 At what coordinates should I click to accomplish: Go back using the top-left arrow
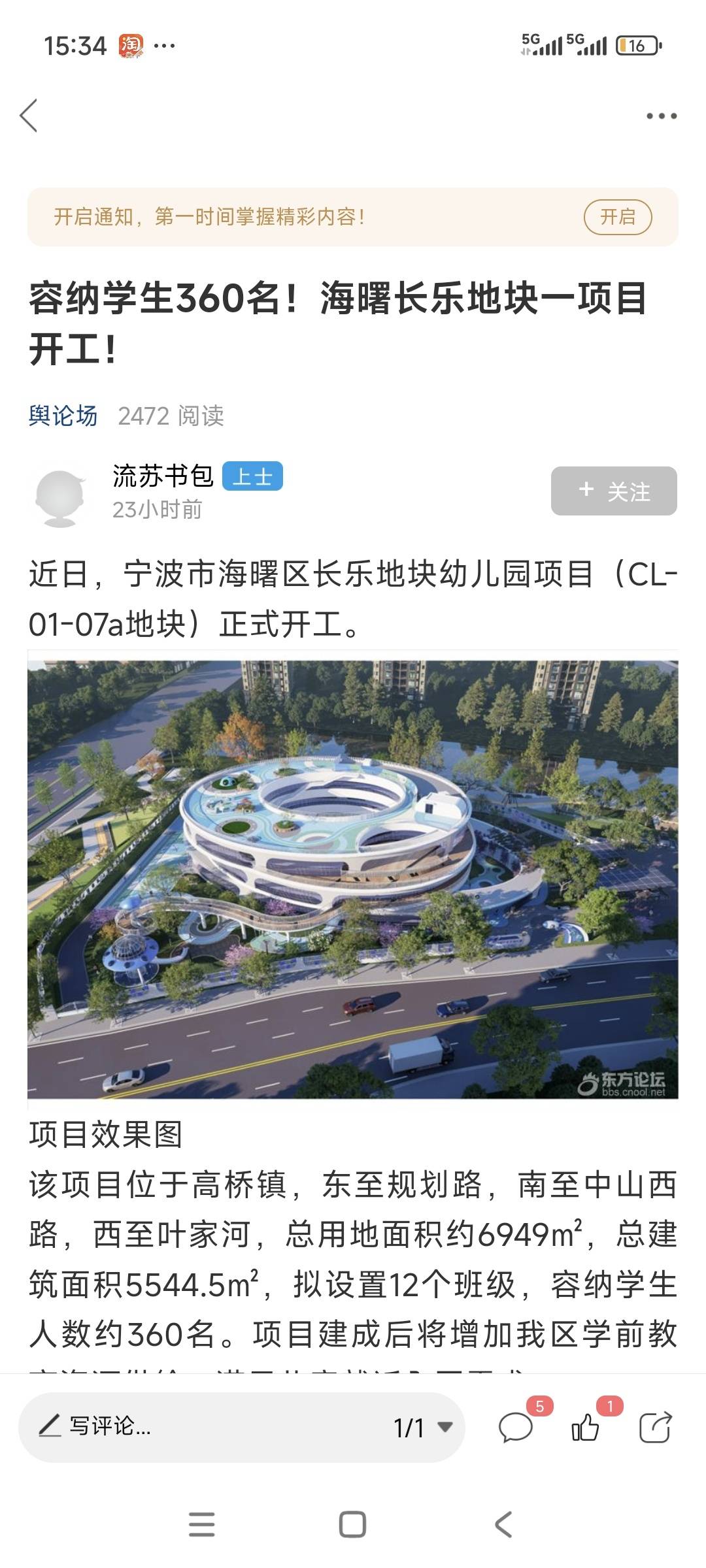point(29,116)
